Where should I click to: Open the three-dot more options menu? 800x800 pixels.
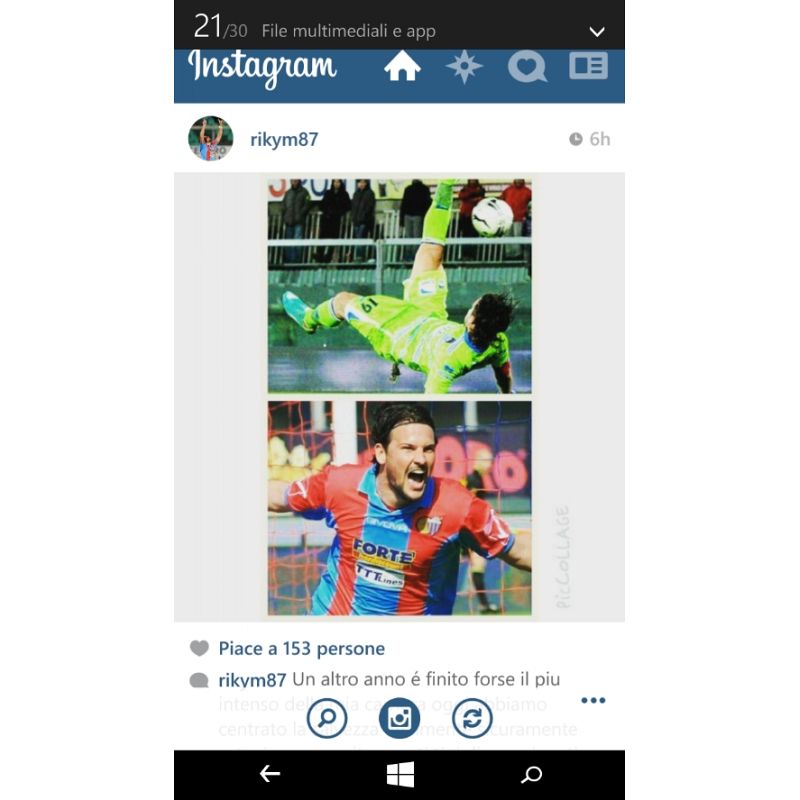pyautogui.click(x=593, y=700)
